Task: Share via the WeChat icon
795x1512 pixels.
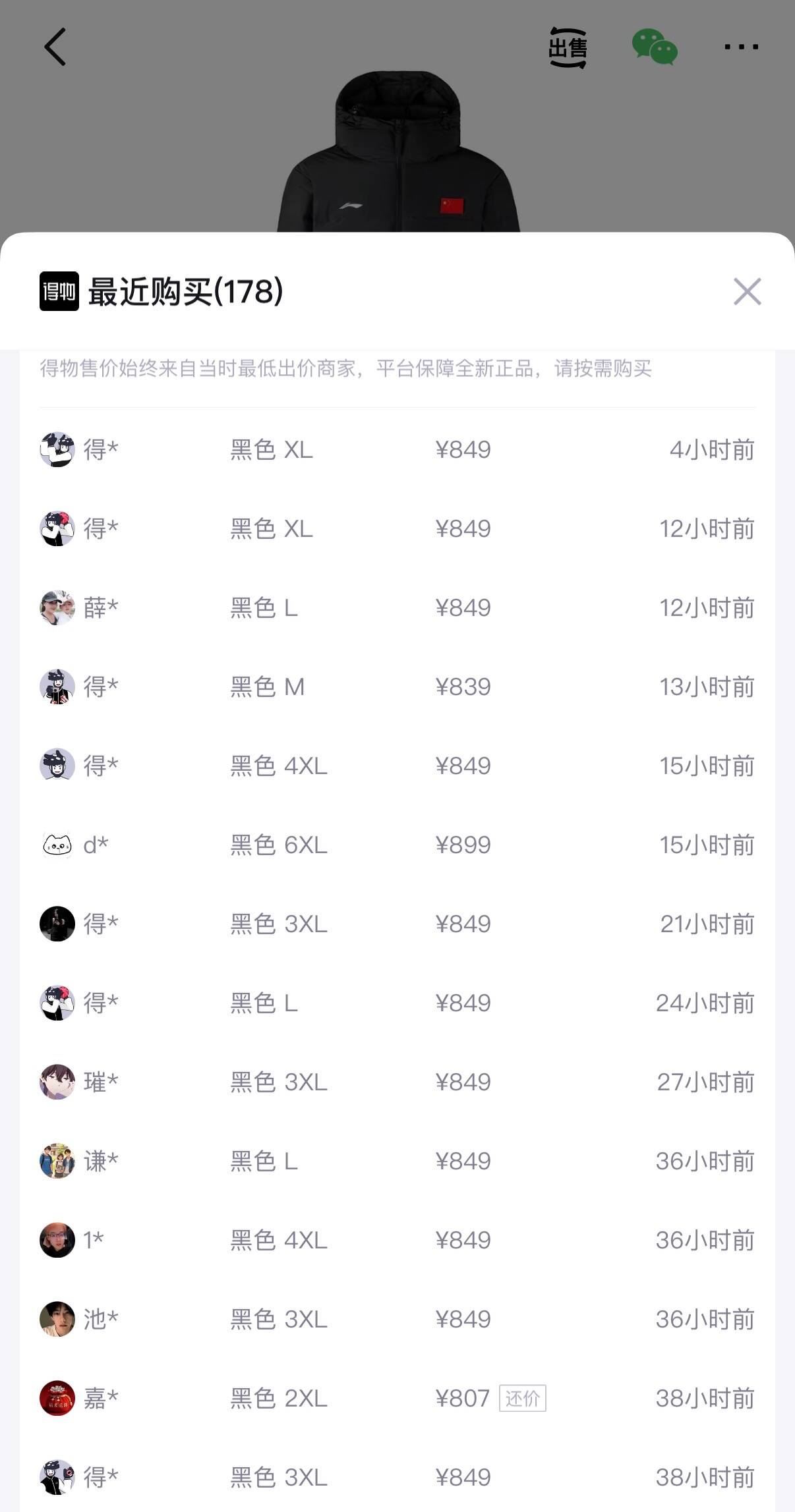Action: pyautogui.click(x=655, y=47)
